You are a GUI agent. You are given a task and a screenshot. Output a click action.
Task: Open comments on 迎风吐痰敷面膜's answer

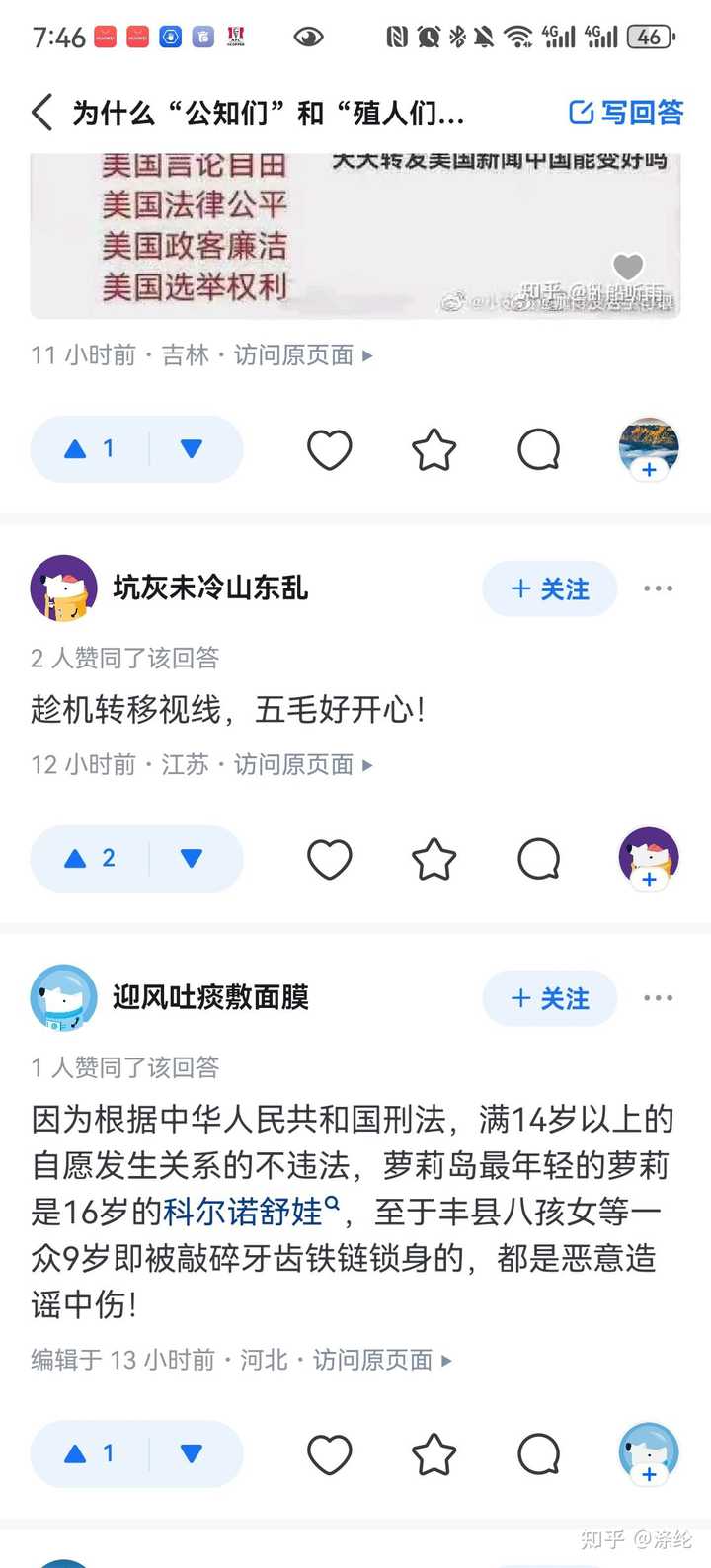coord(538,1454)
